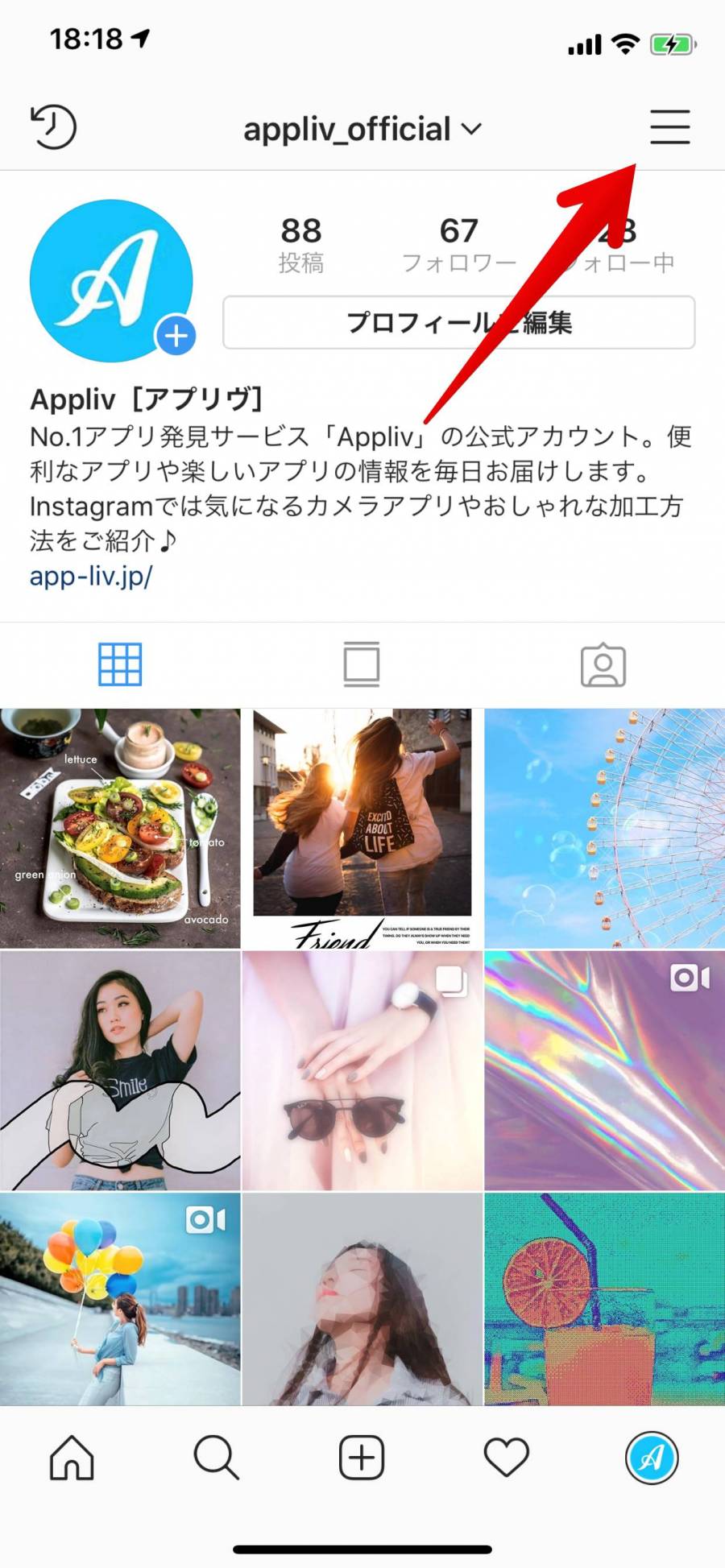725x1568 pixels.
Task: Open the activity heart tab
Action: 507,1457
